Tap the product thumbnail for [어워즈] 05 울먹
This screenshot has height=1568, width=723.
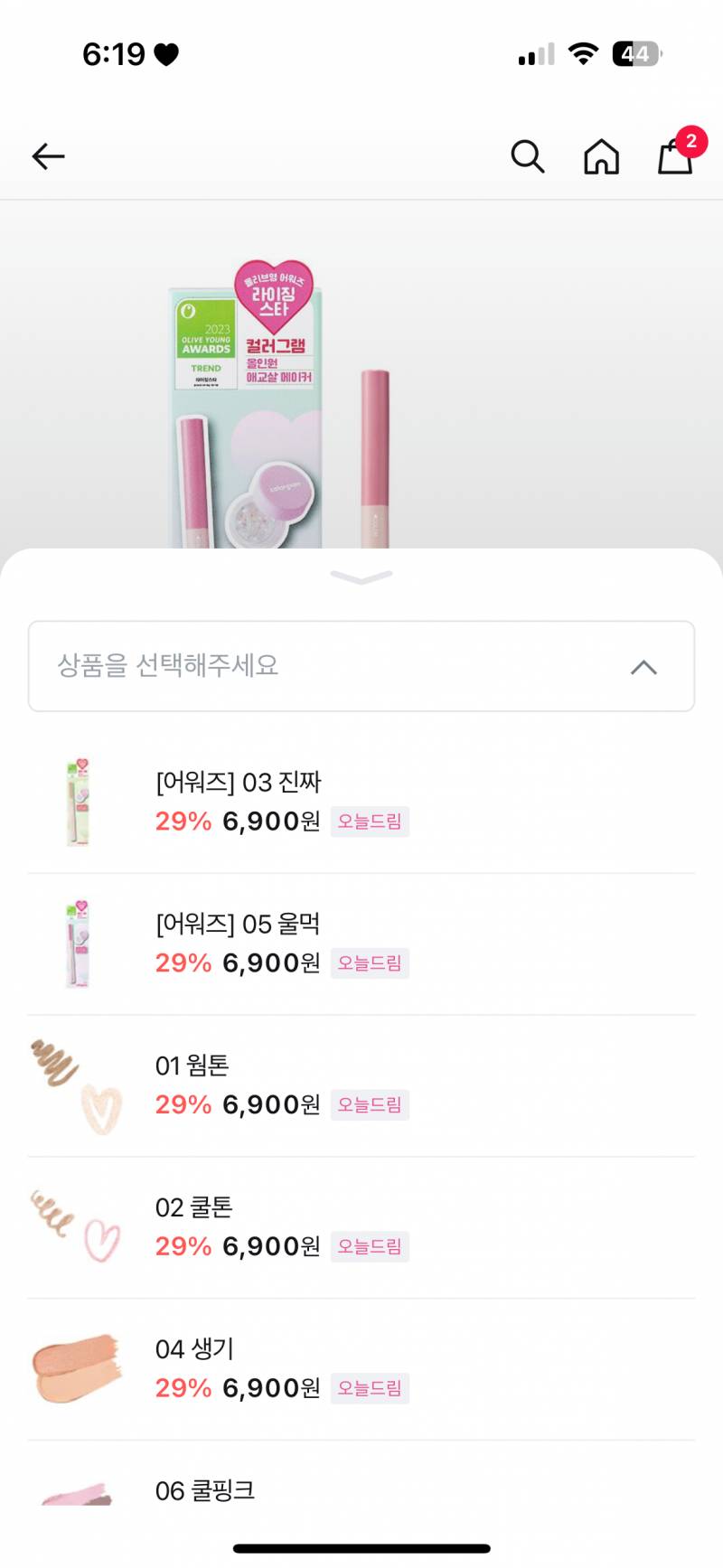pos(78,943)
